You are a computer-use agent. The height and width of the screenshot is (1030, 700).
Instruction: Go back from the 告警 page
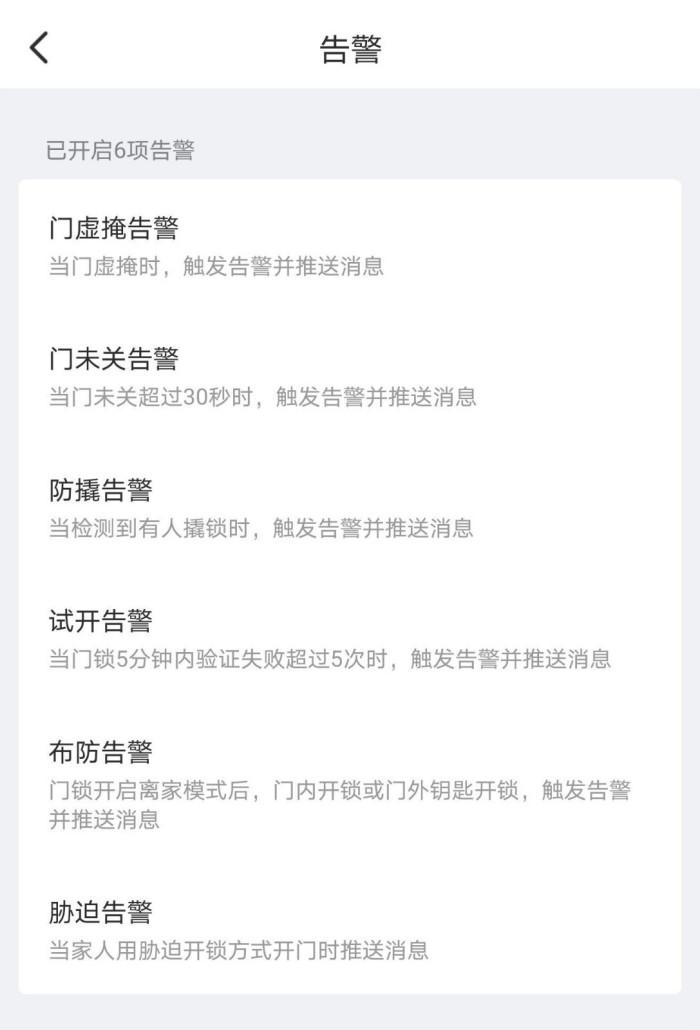pyautogui.click(x=39, y=47)
